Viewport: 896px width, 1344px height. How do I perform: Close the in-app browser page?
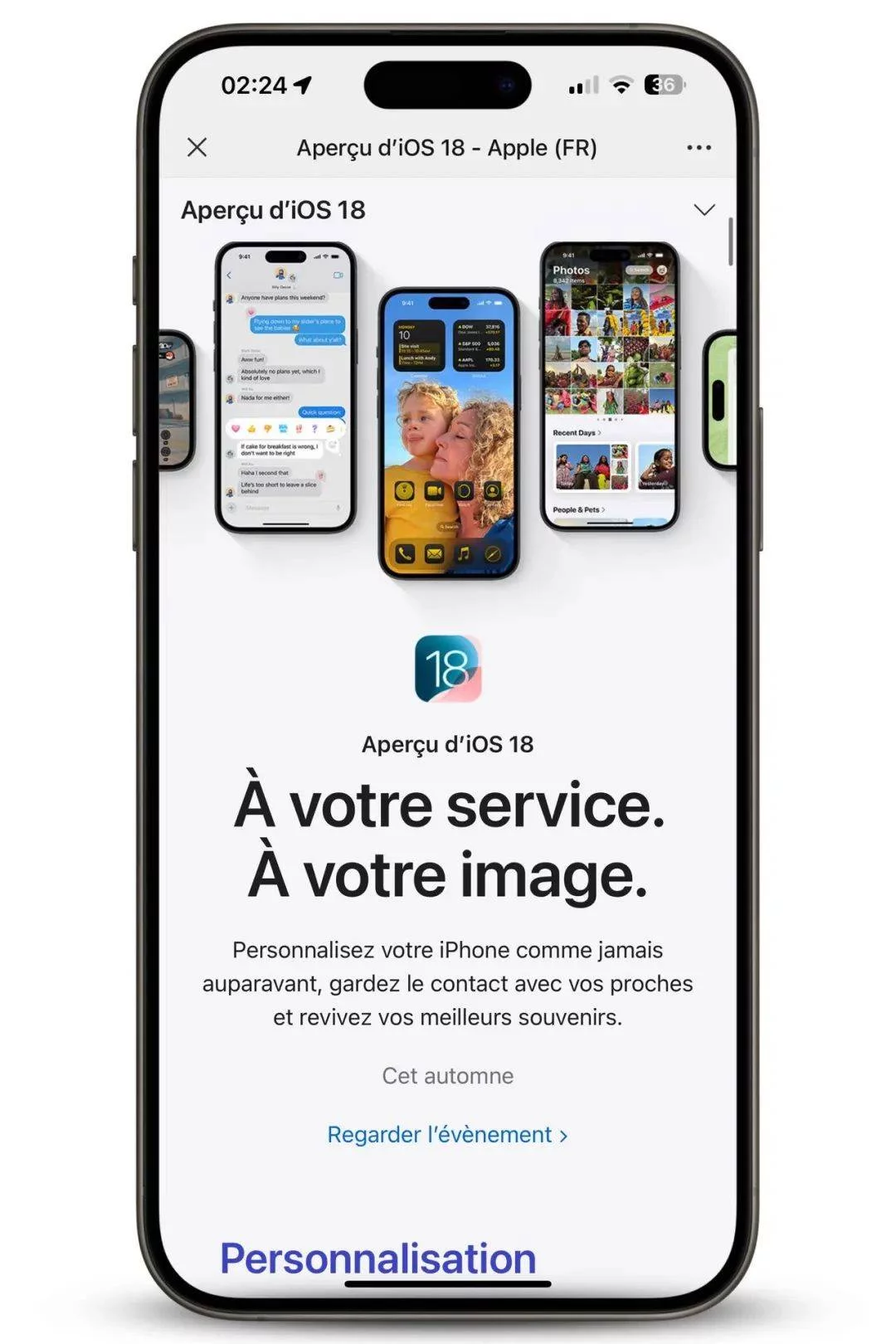pyautogui.click(x=197, y=148)
